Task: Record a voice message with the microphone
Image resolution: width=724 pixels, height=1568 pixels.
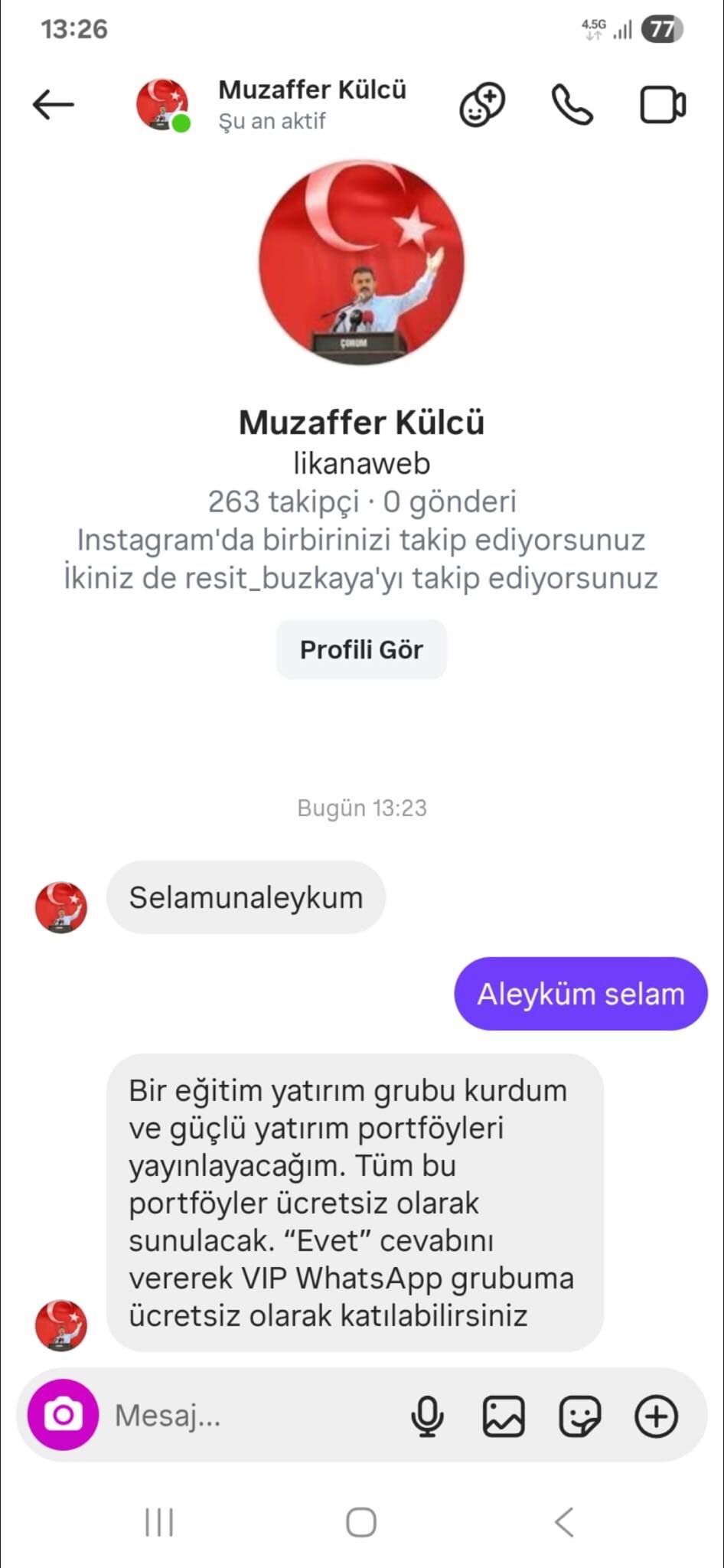Action: coord(427,1416)
